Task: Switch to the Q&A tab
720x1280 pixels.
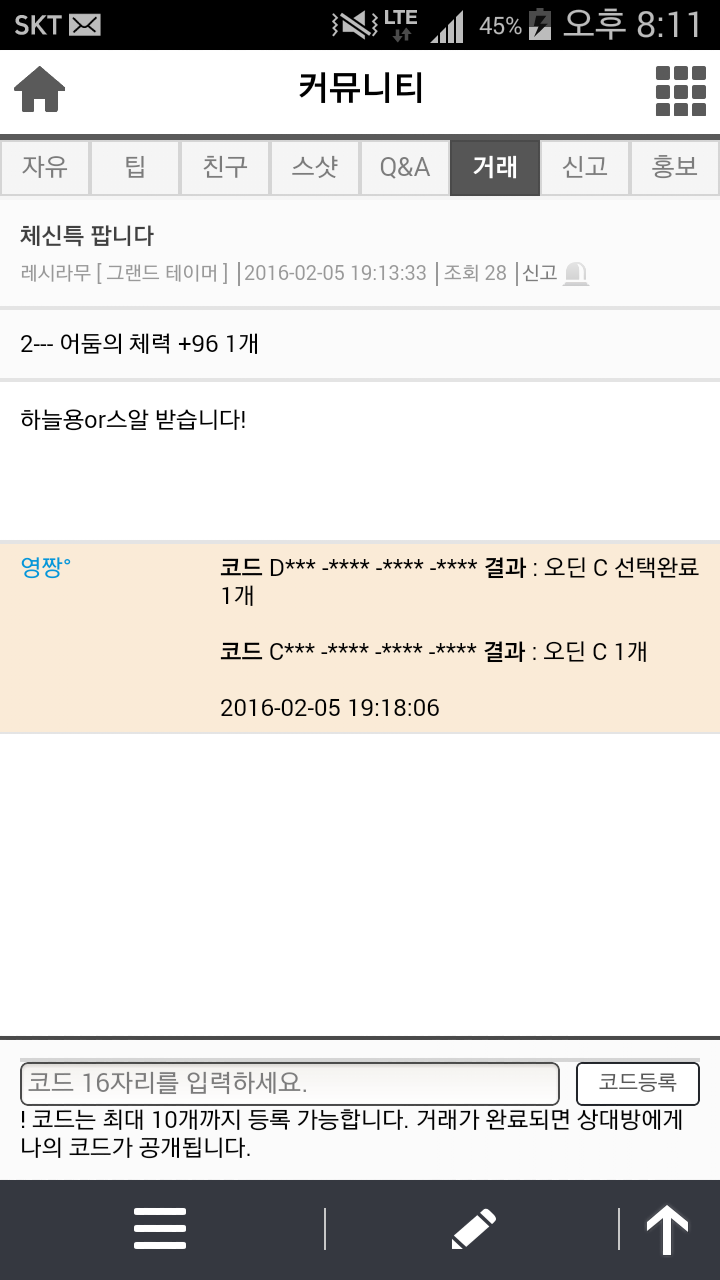Action: coord(405,167)
